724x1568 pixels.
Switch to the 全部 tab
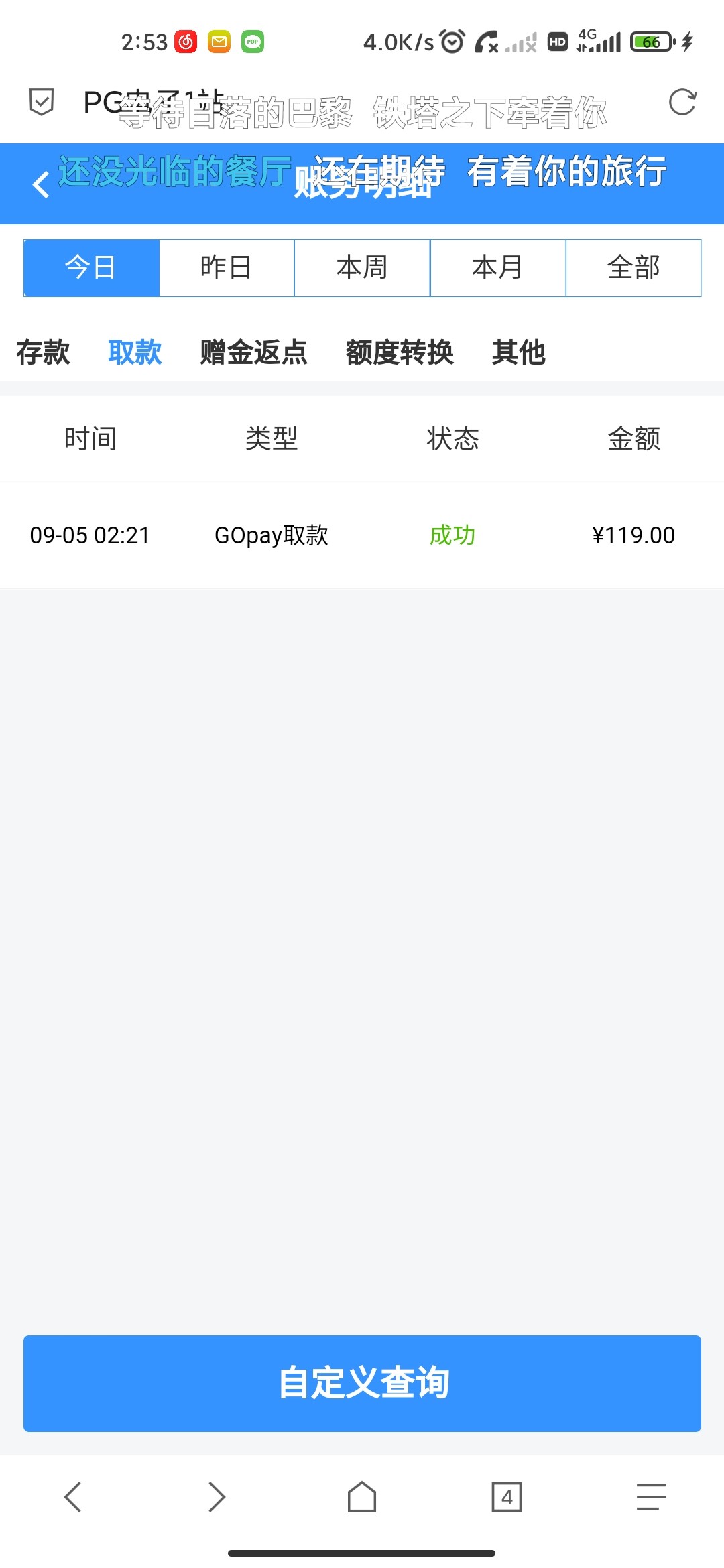(x=633, y=267)
